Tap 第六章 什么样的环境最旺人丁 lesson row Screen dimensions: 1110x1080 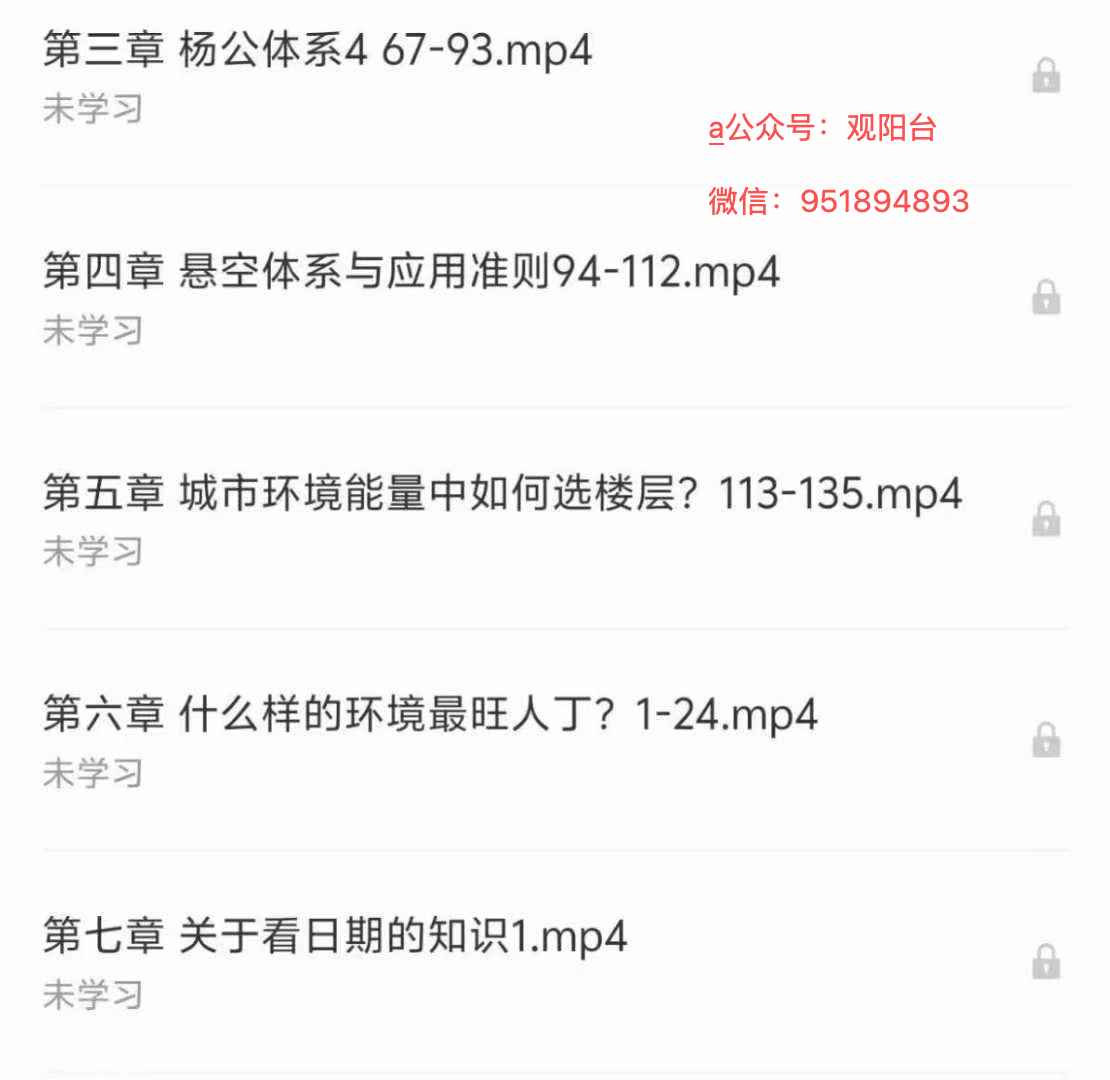(430, 716)
